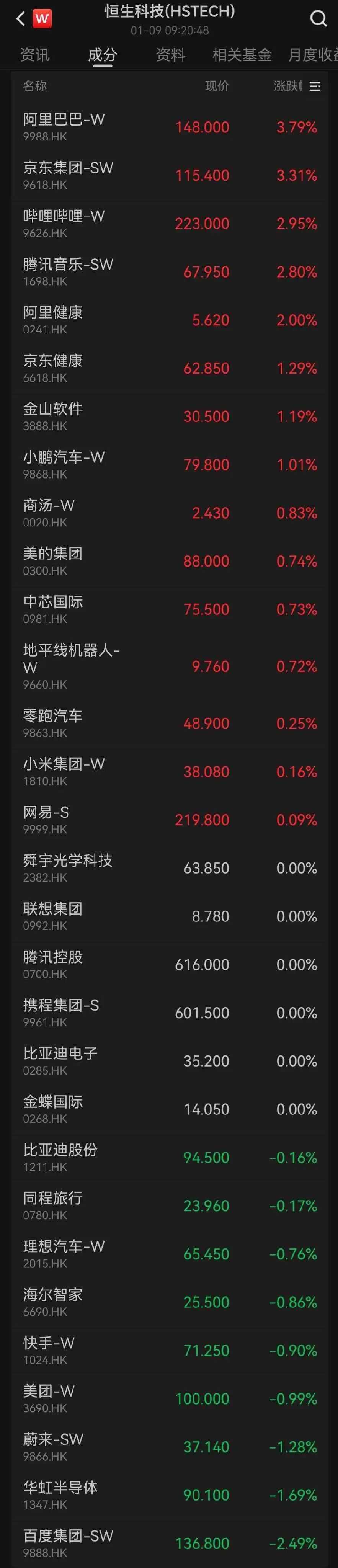The height and width of the screenshot is (1568, 338).
Task: Sort the list by 现价 column
Action: tap(217, 87)
